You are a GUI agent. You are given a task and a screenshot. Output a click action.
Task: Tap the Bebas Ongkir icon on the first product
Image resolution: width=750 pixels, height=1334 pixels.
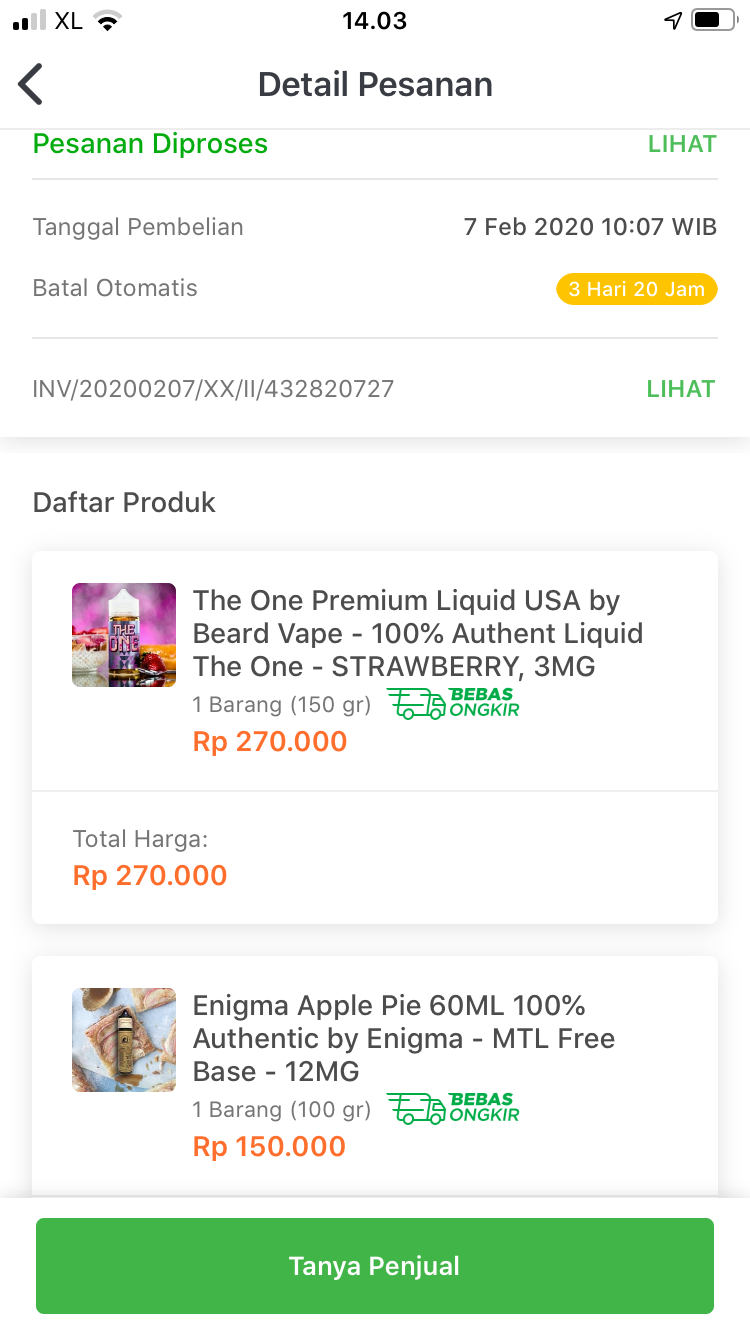(x=453, y=703)
